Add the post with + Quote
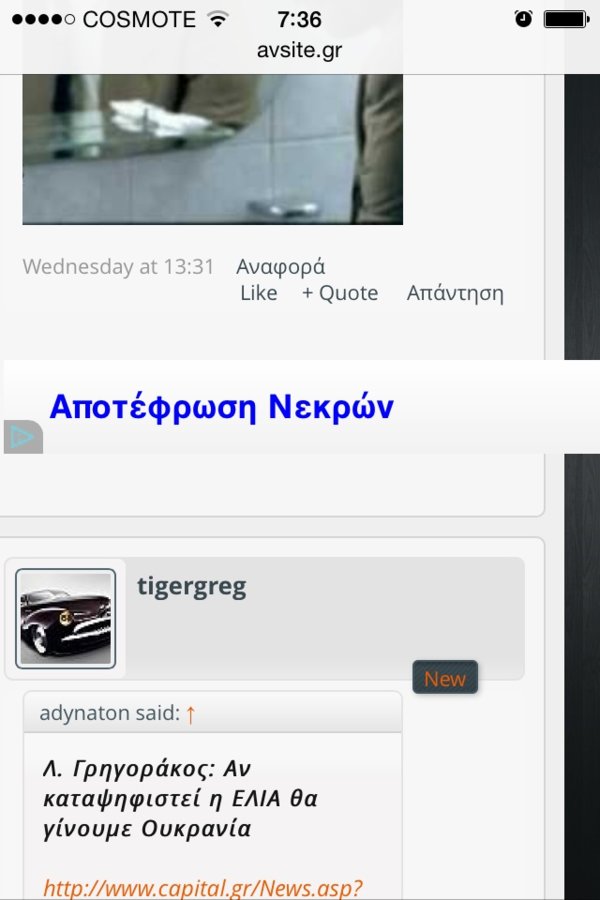The width and height of the screenshot is (600, 900). tap(340, 293)
